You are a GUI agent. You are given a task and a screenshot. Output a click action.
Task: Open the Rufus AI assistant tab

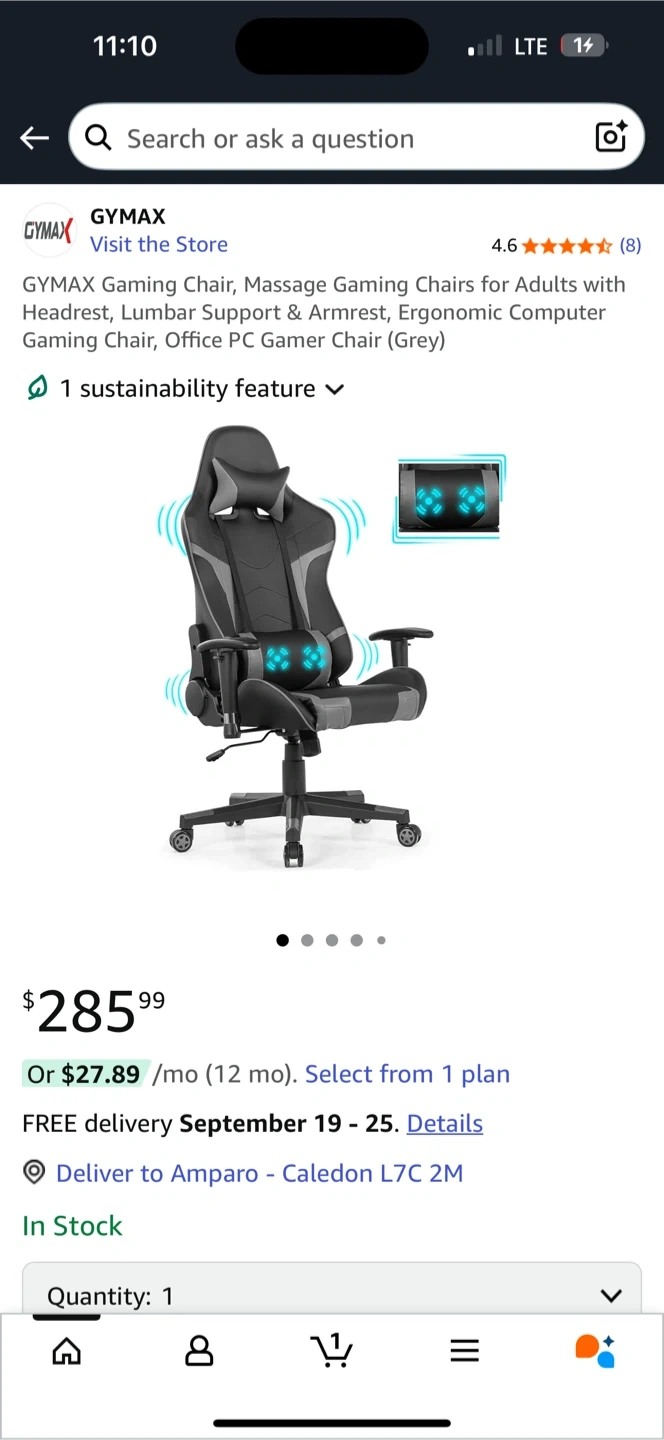[x=595, y=1350]
